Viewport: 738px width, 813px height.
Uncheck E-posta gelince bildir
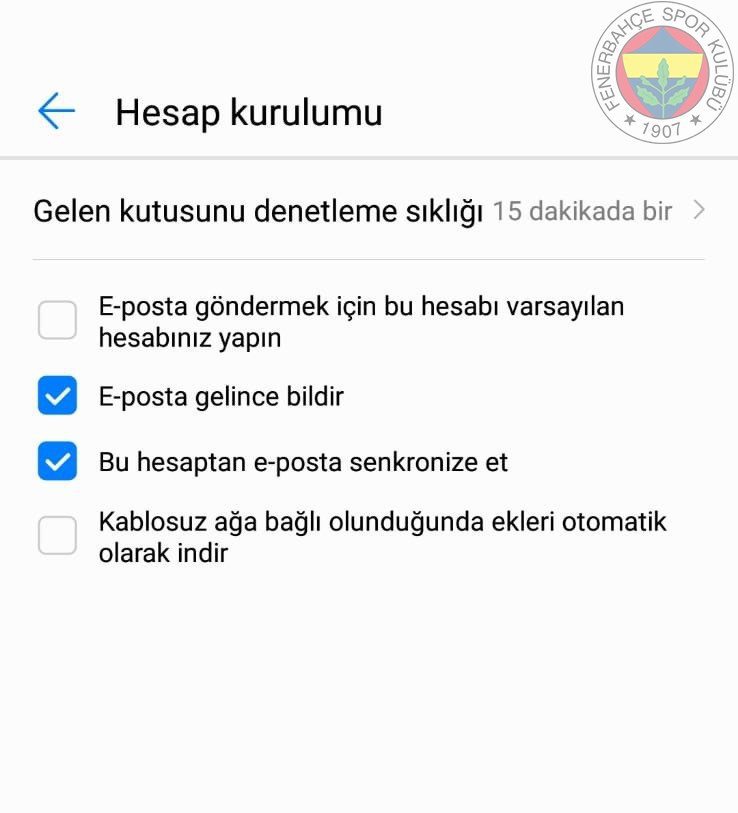pos(57,397)
